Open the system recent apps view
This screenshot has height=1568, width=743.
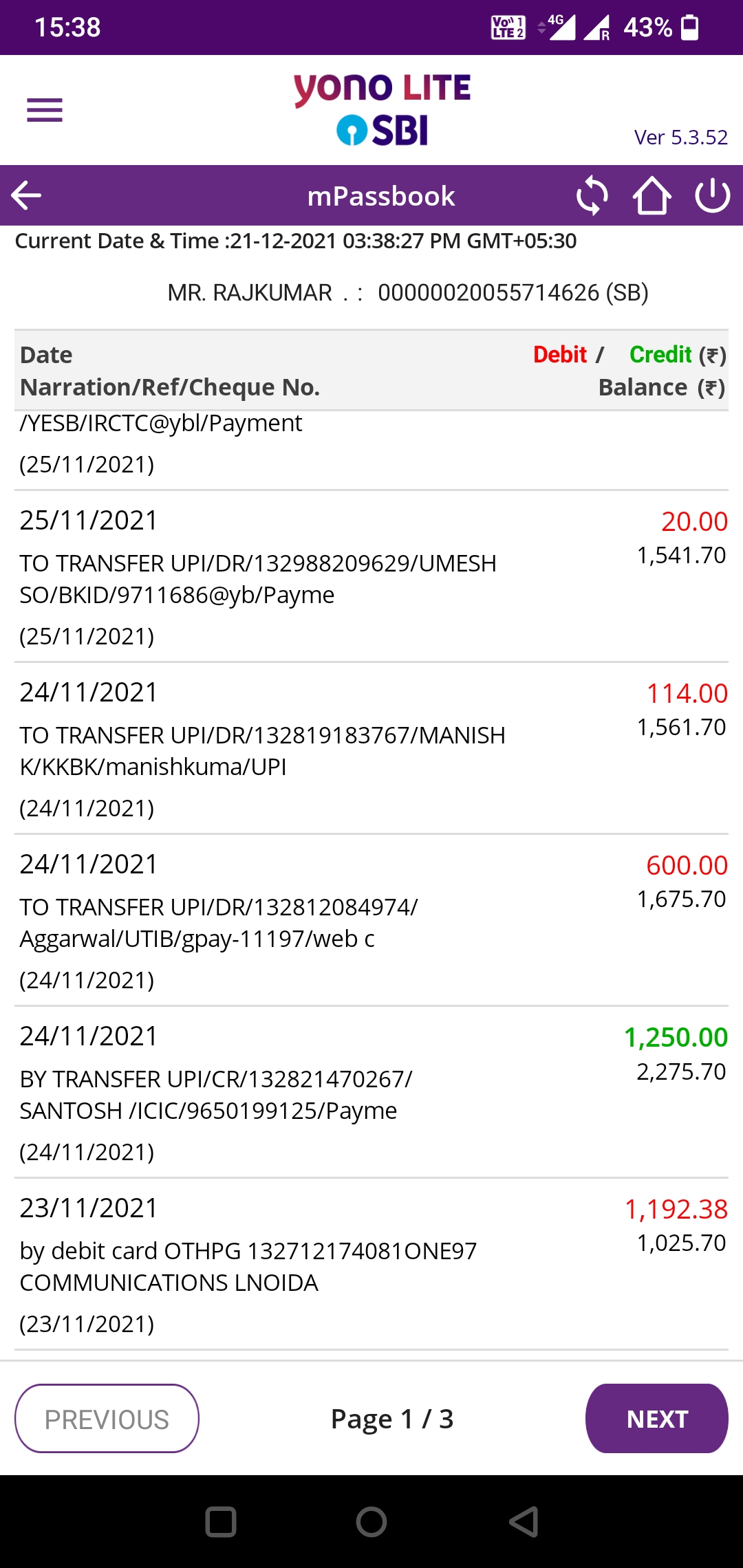coord(221,1521)
